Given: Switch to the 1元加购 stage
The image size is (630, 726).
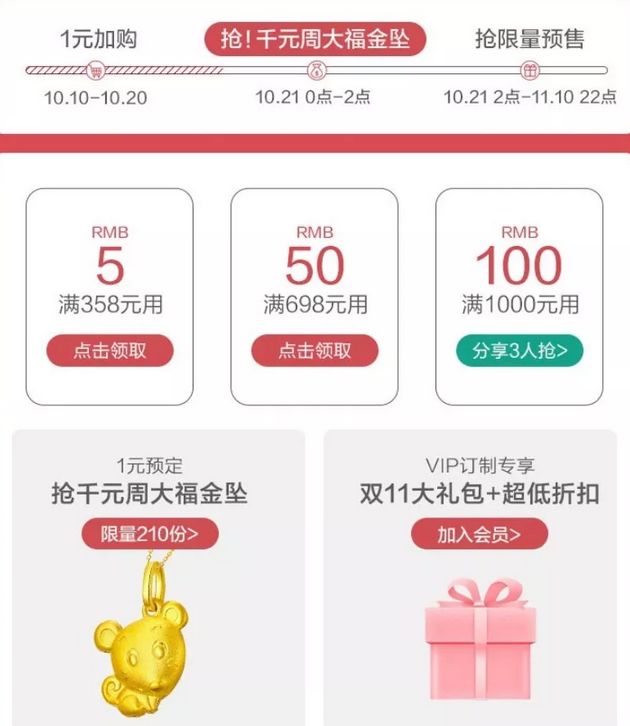Looking at the screenshot, I should click(97, 40).
